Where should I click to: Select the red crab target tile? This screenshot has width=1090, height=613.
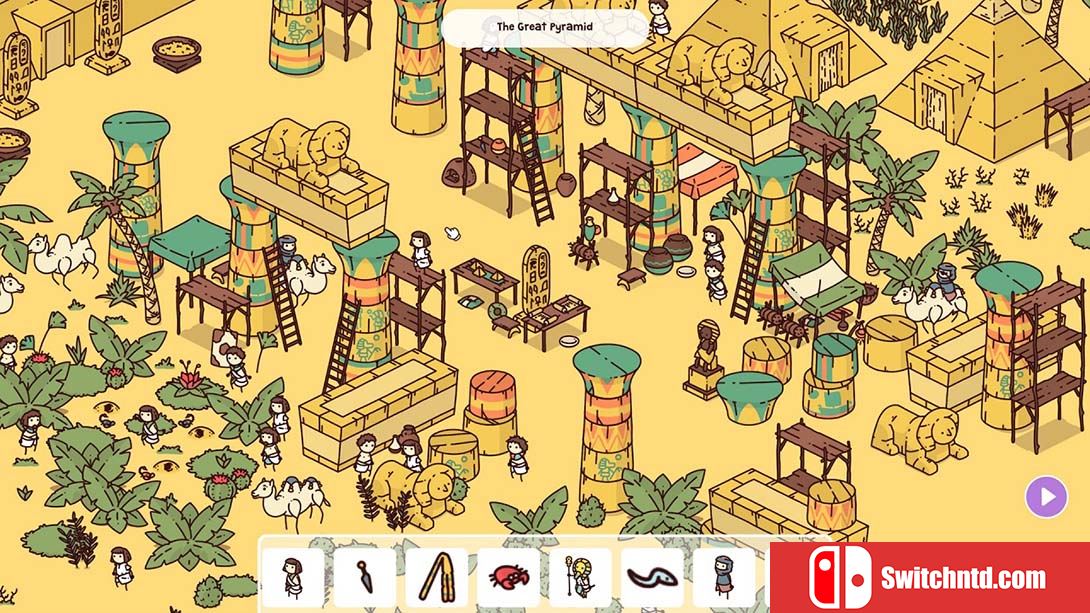click(508, 577)
